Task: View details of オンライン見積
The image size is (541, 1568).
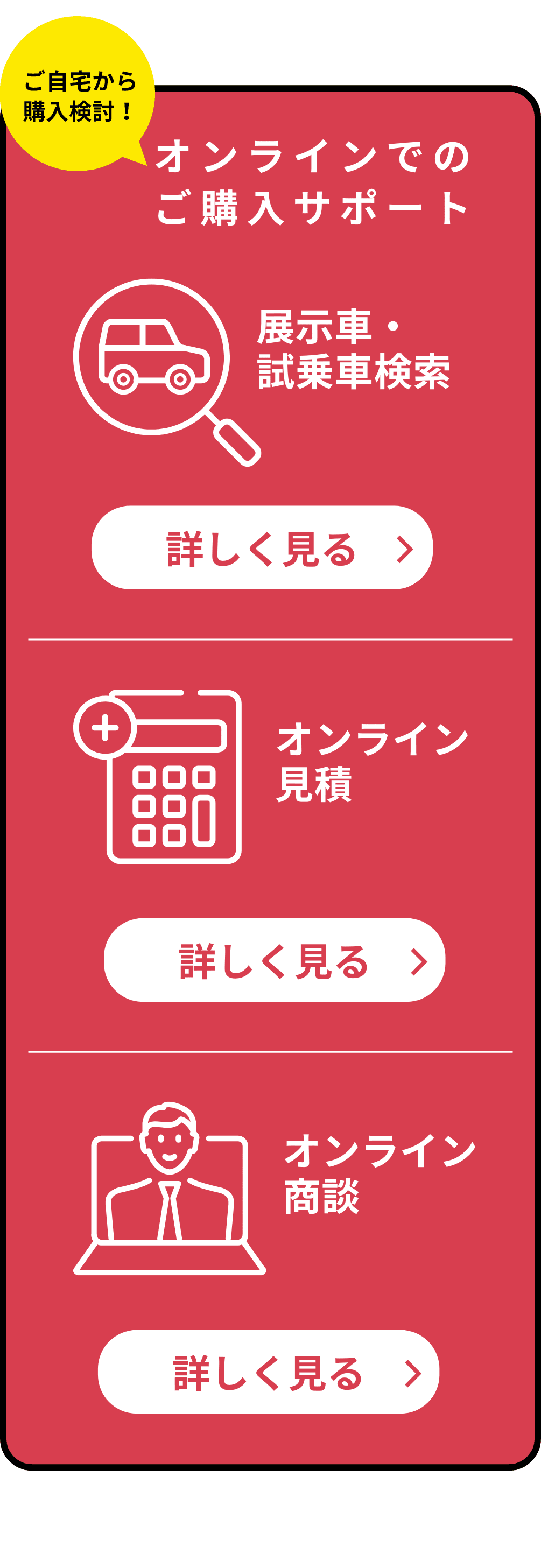Action: 274,960
